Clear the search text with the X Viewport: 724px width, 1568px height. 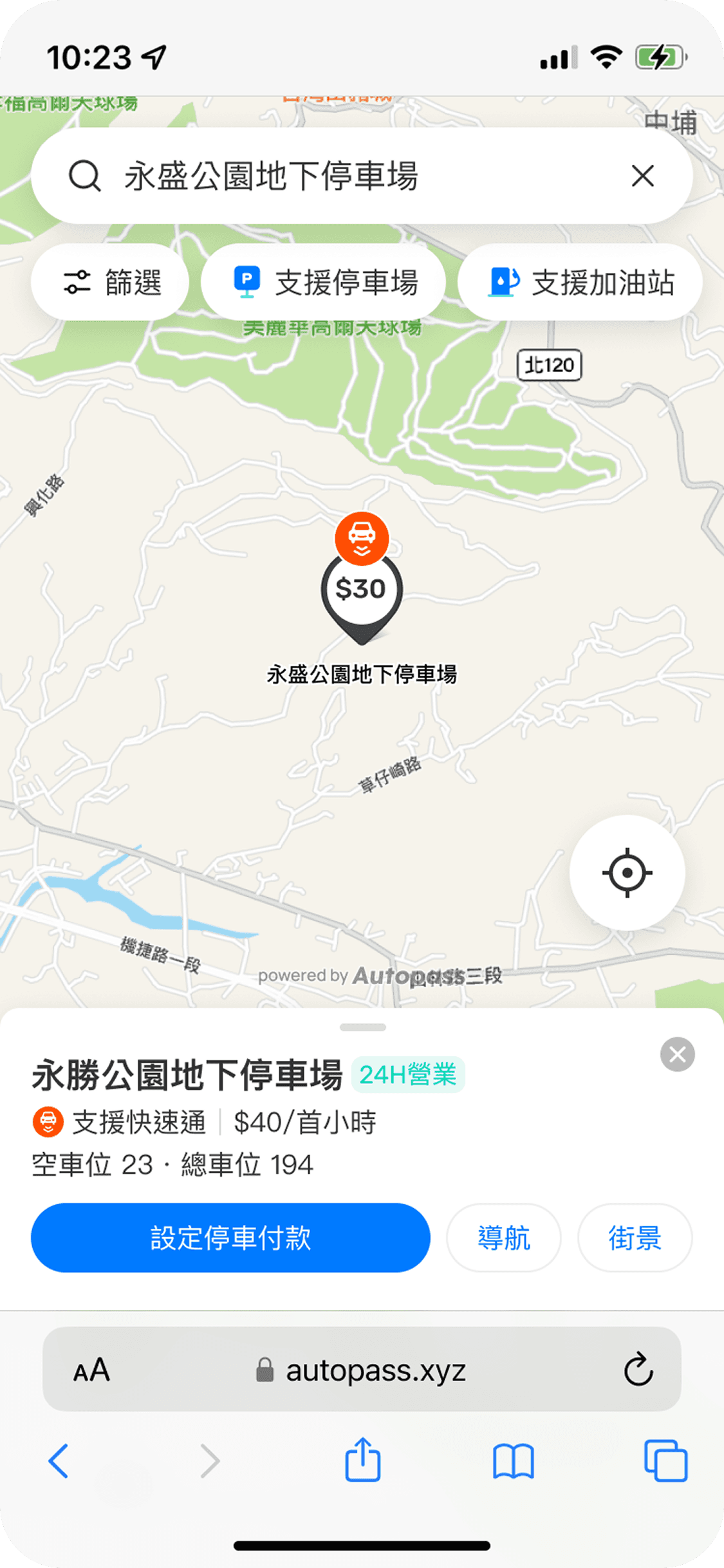tap(642, 176)
